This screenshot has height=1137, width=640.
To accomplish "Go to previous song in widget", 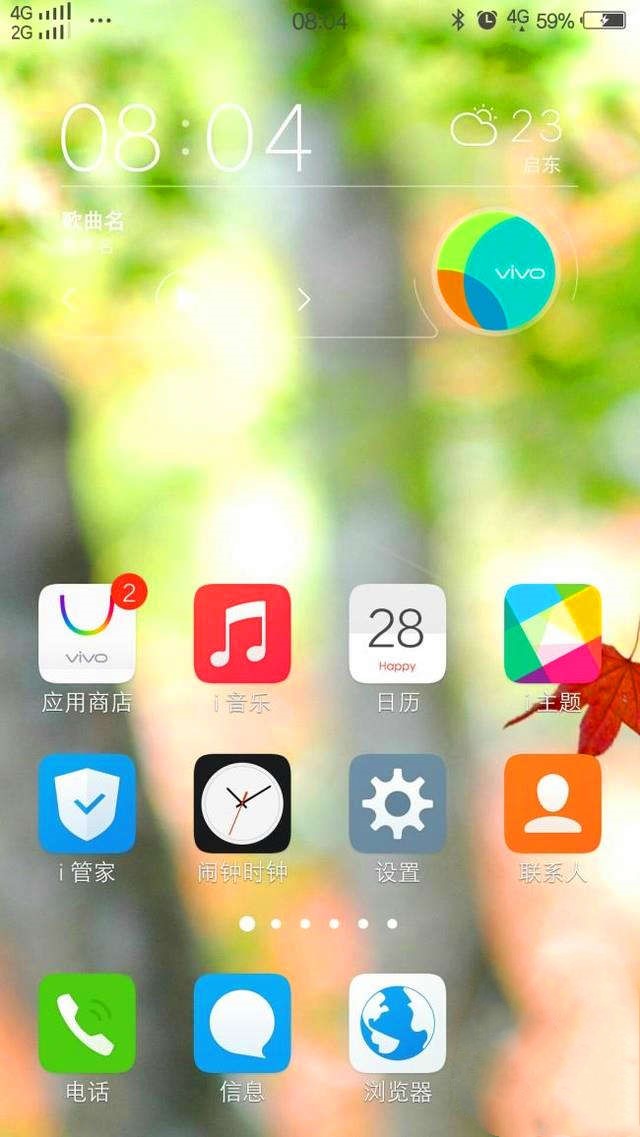I will click(69, 299).
